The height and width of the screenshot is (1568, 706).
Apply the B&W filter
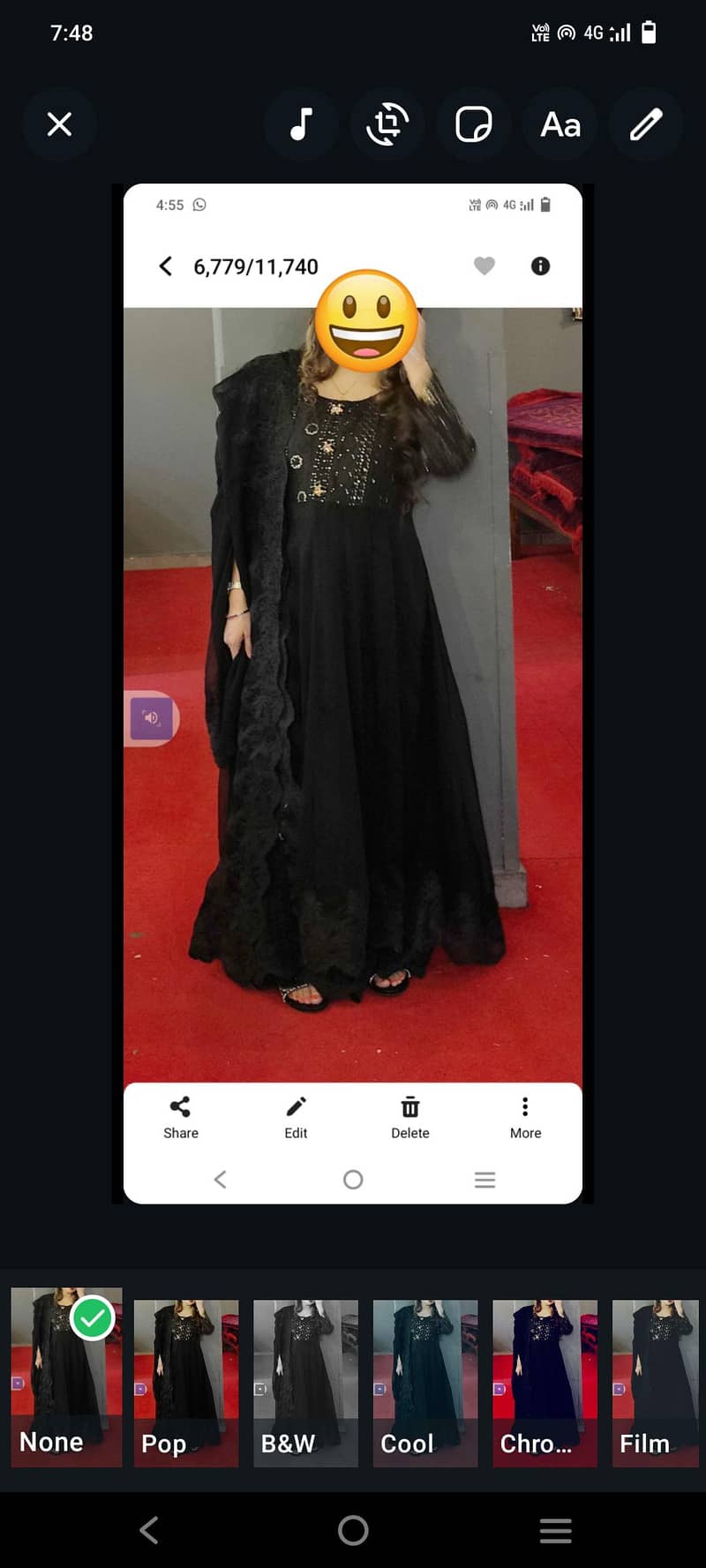tap(305, 1383)
